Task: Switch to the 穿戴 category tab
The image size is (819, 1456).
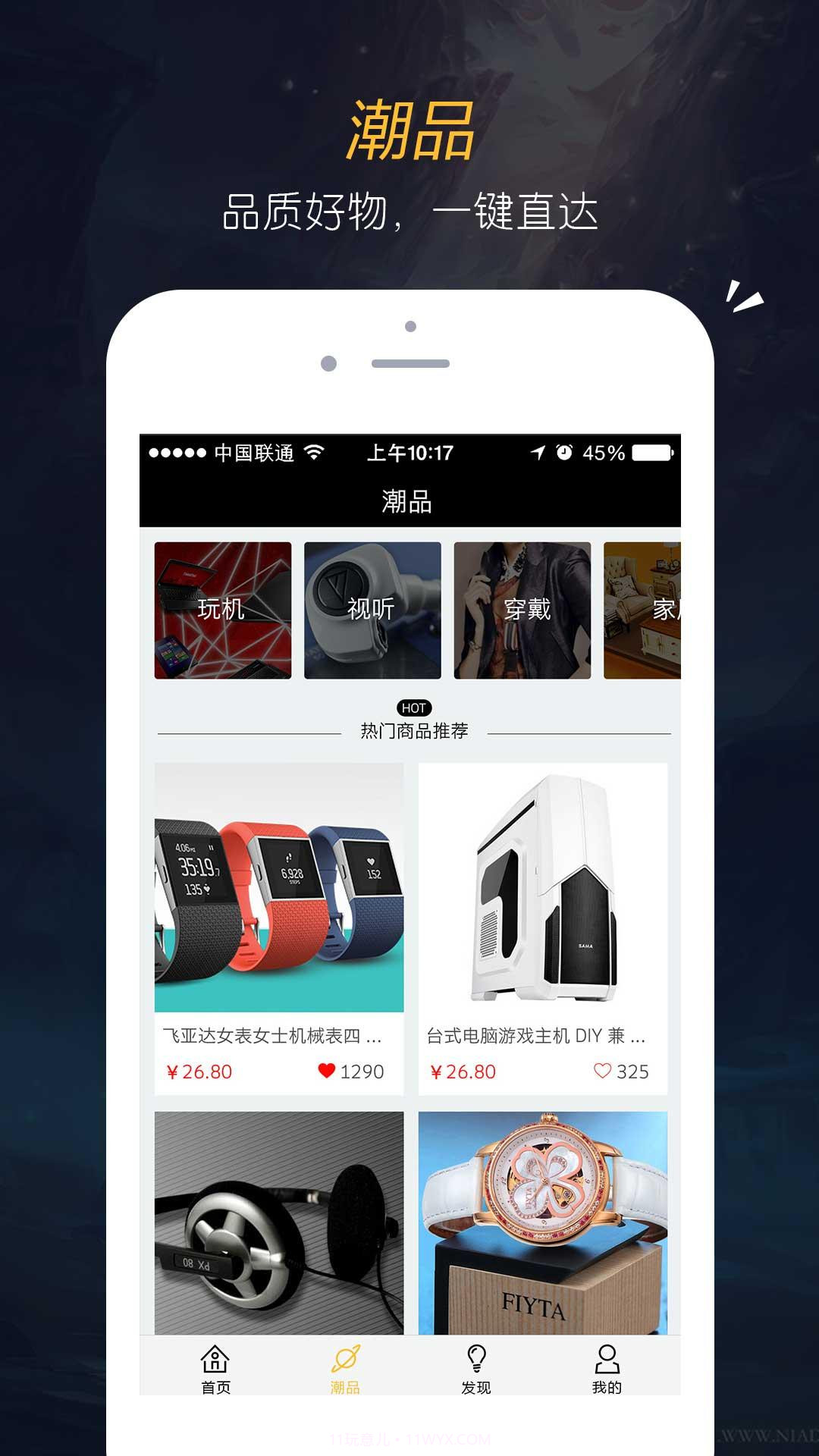Action: pos(523,610)
